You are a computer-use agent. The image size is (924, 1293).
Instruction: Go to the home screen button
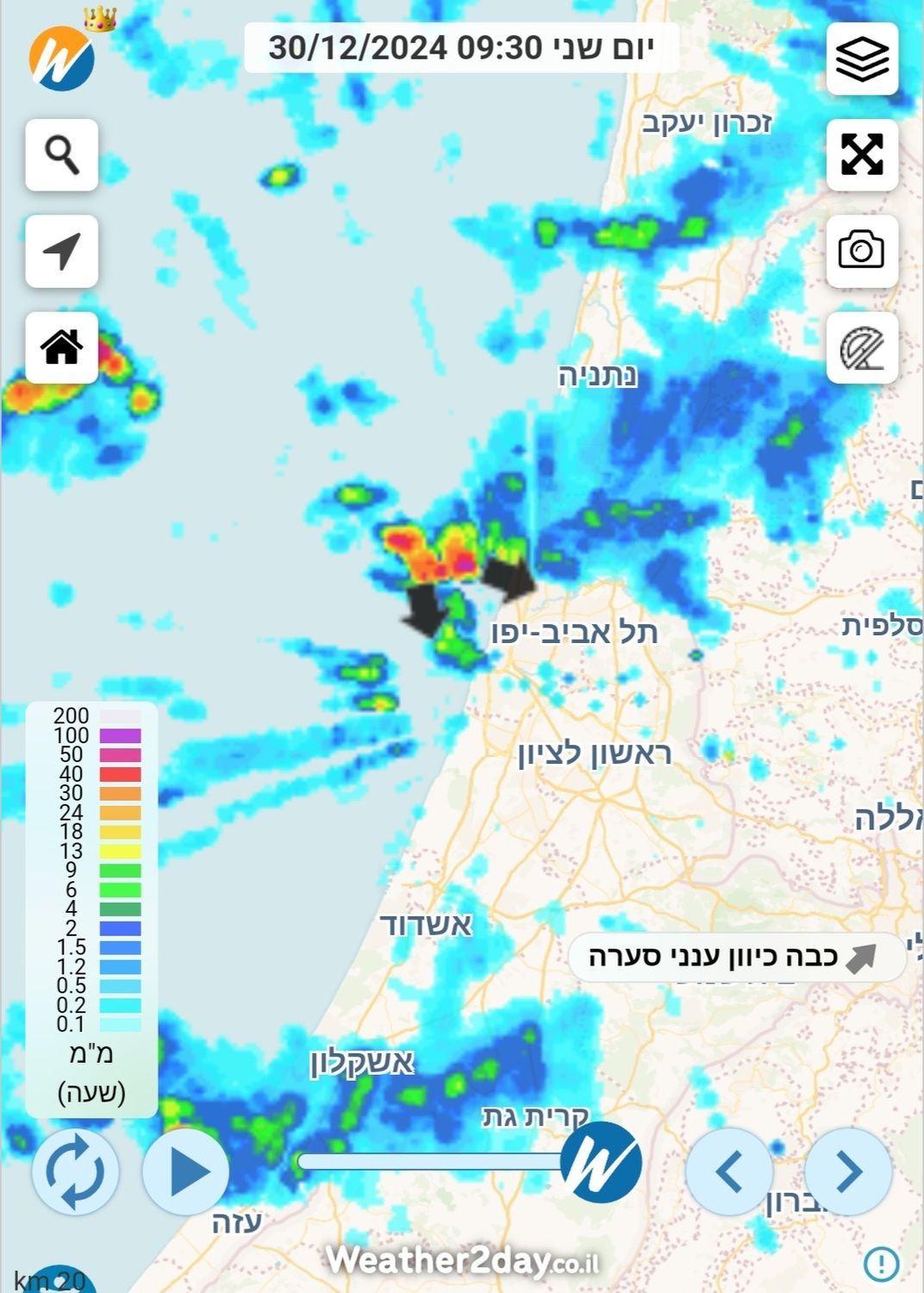(62, 348)
